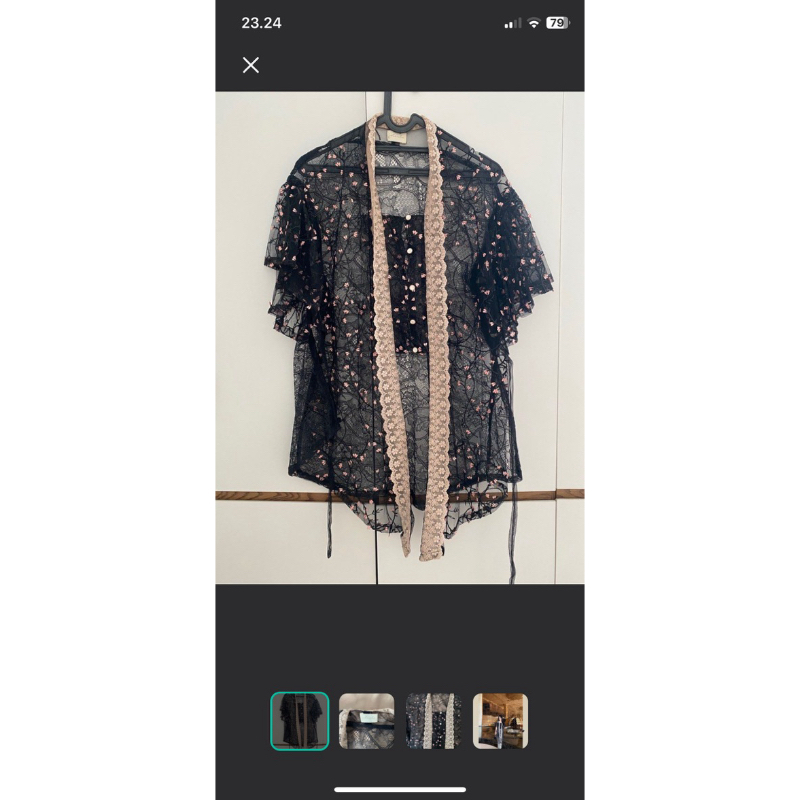Close the image viewer
The height and width of the screenshot is (800, 800).
(x=251, y=65)
